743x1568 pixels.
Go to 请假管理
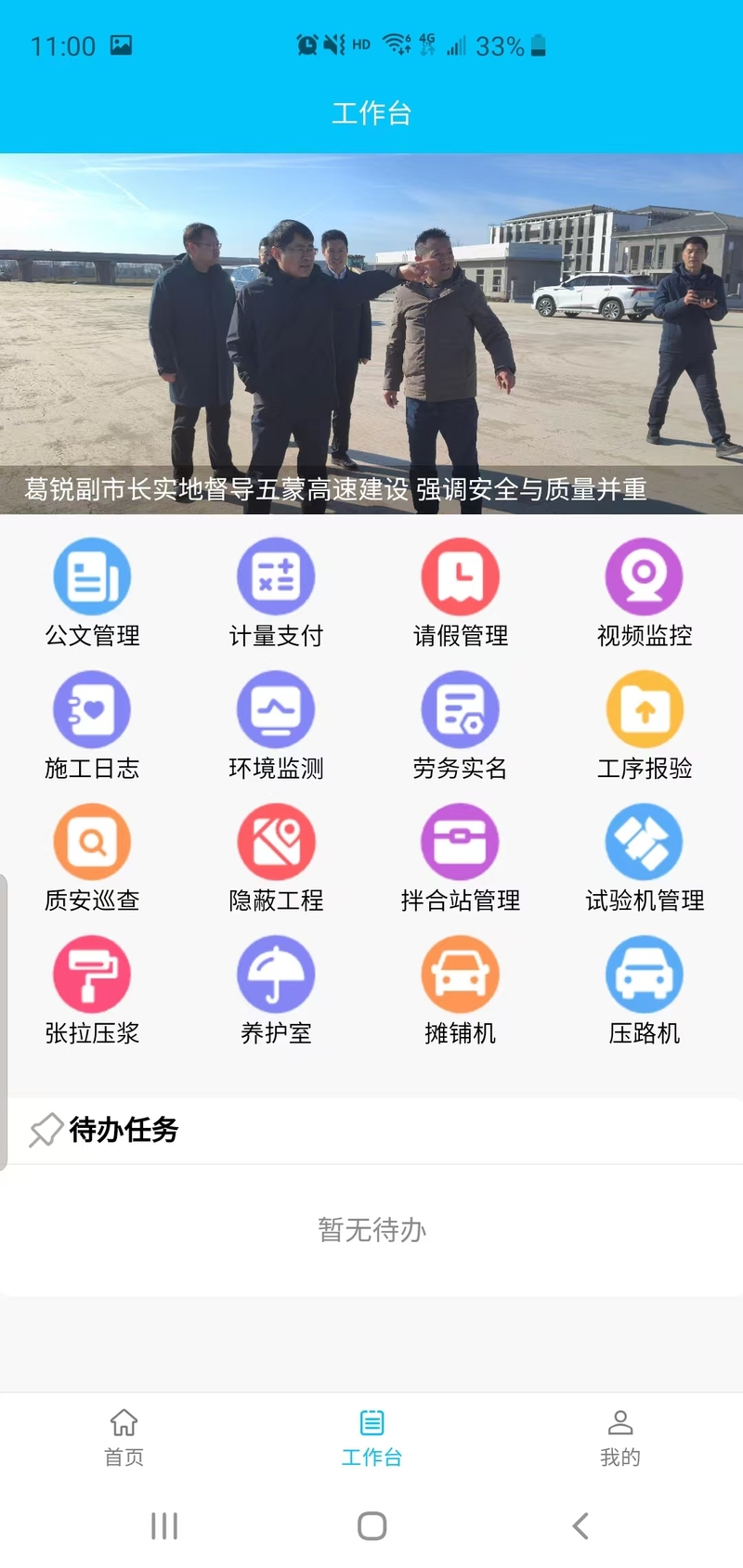point(460,577)
